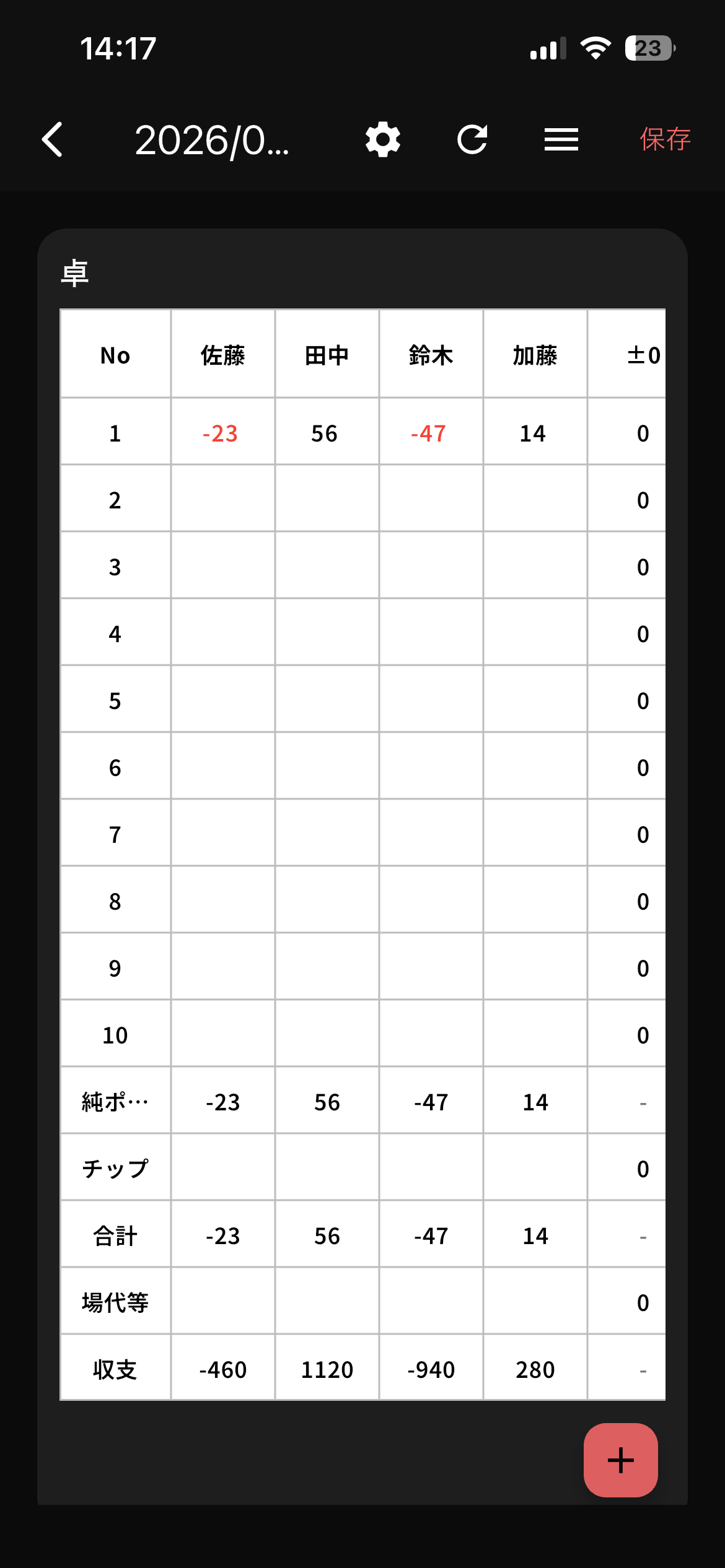Open the settings gear
Image resolution: width=725 pixels, height=1568 pixels.
click(383, 139)
